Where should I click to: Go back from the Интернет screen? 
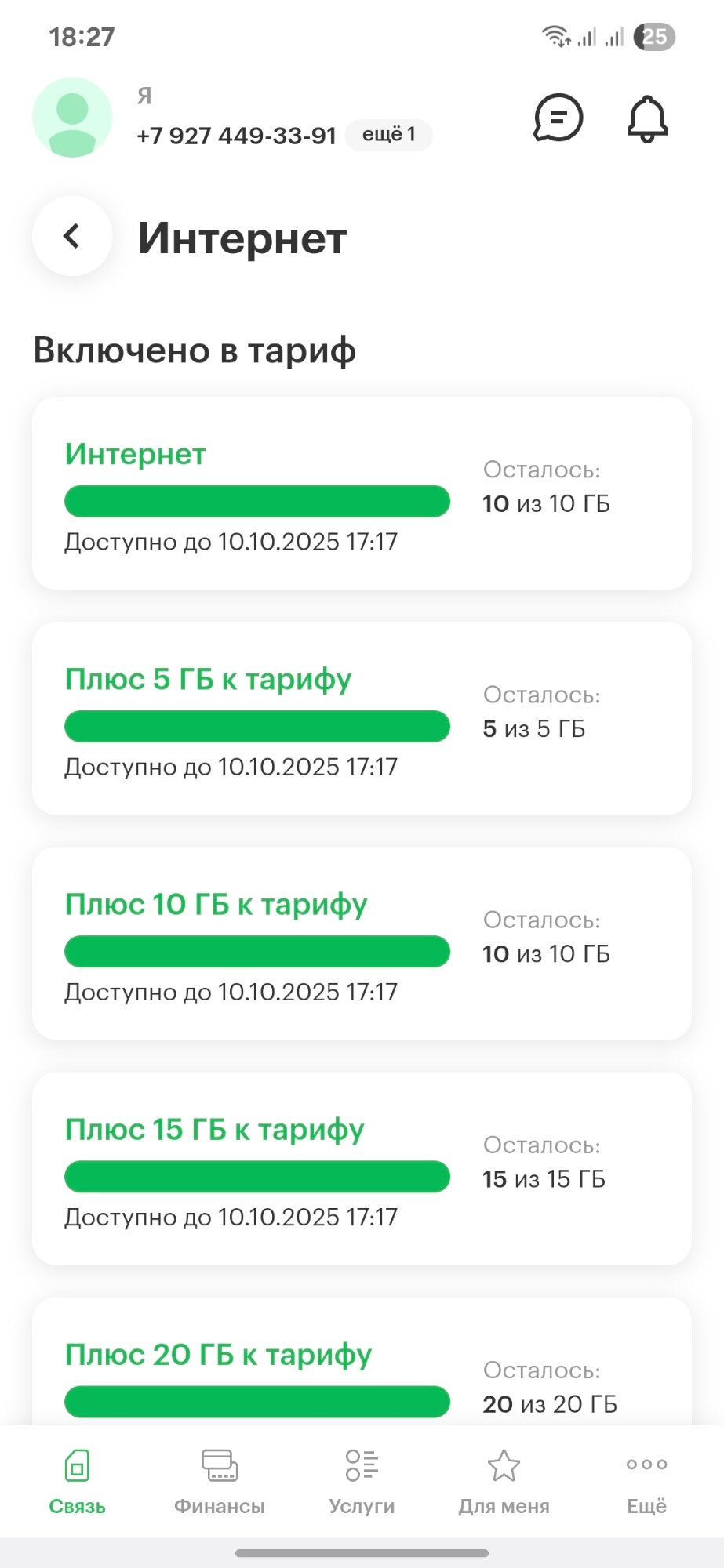click(x=72, y=236)
